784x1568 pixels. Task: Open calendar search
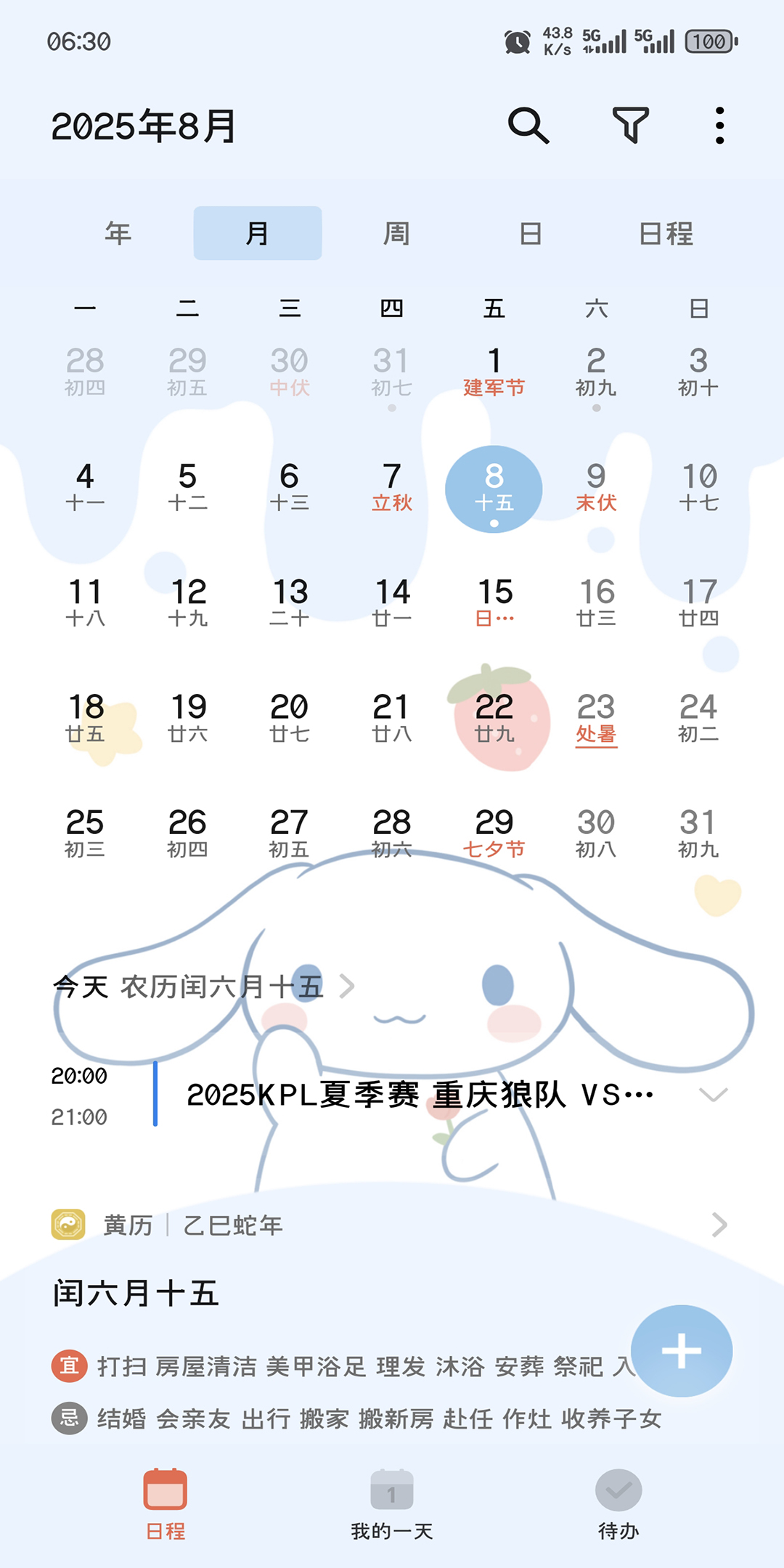pos(528,126)
